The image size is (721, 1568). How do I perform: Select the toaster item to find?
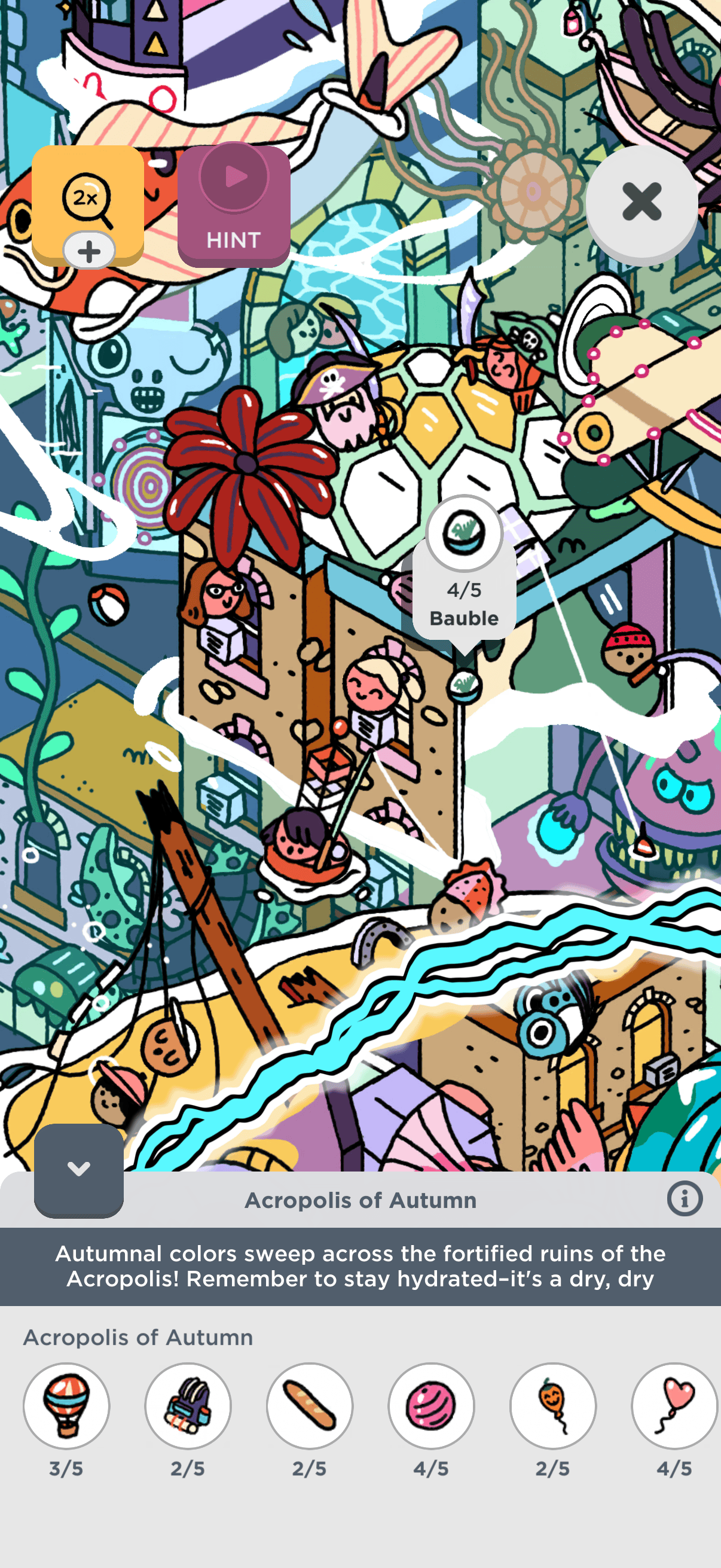click(188, 1405)
